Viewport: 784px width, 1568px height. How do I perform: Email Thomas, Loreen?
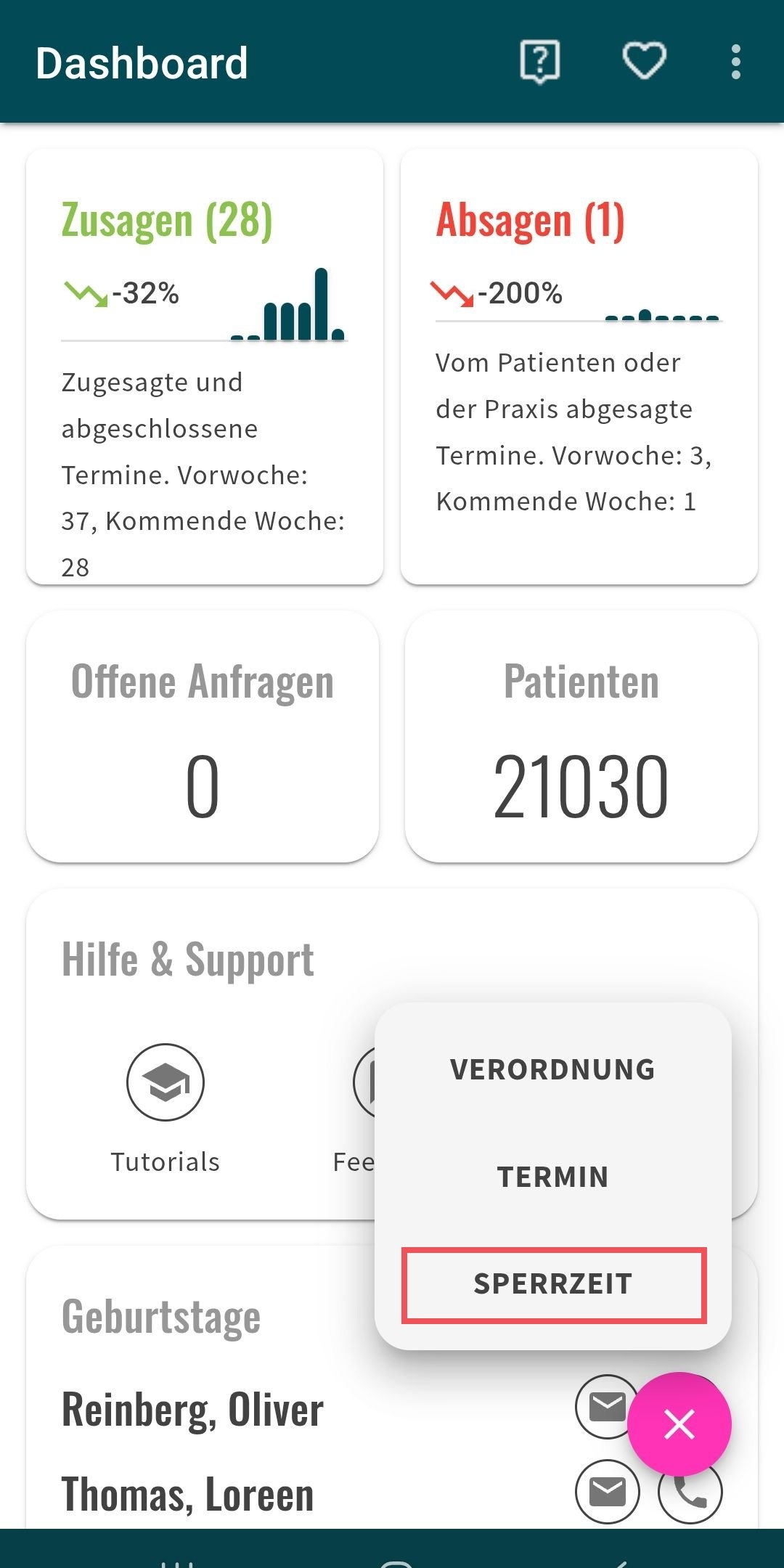point(607,1491)
